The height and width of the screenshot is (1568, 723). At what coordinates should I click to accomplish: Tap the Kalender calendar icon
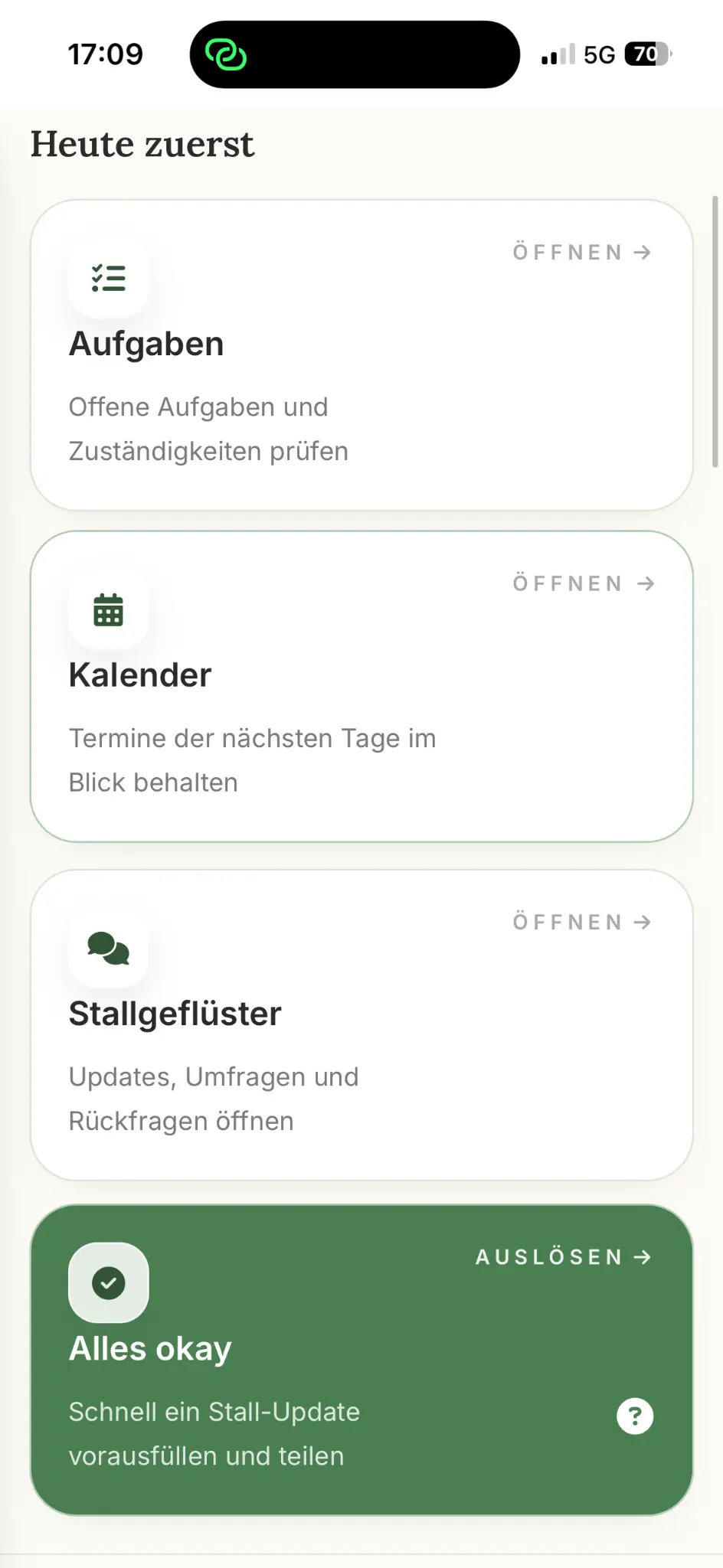(x=108, y=610)
